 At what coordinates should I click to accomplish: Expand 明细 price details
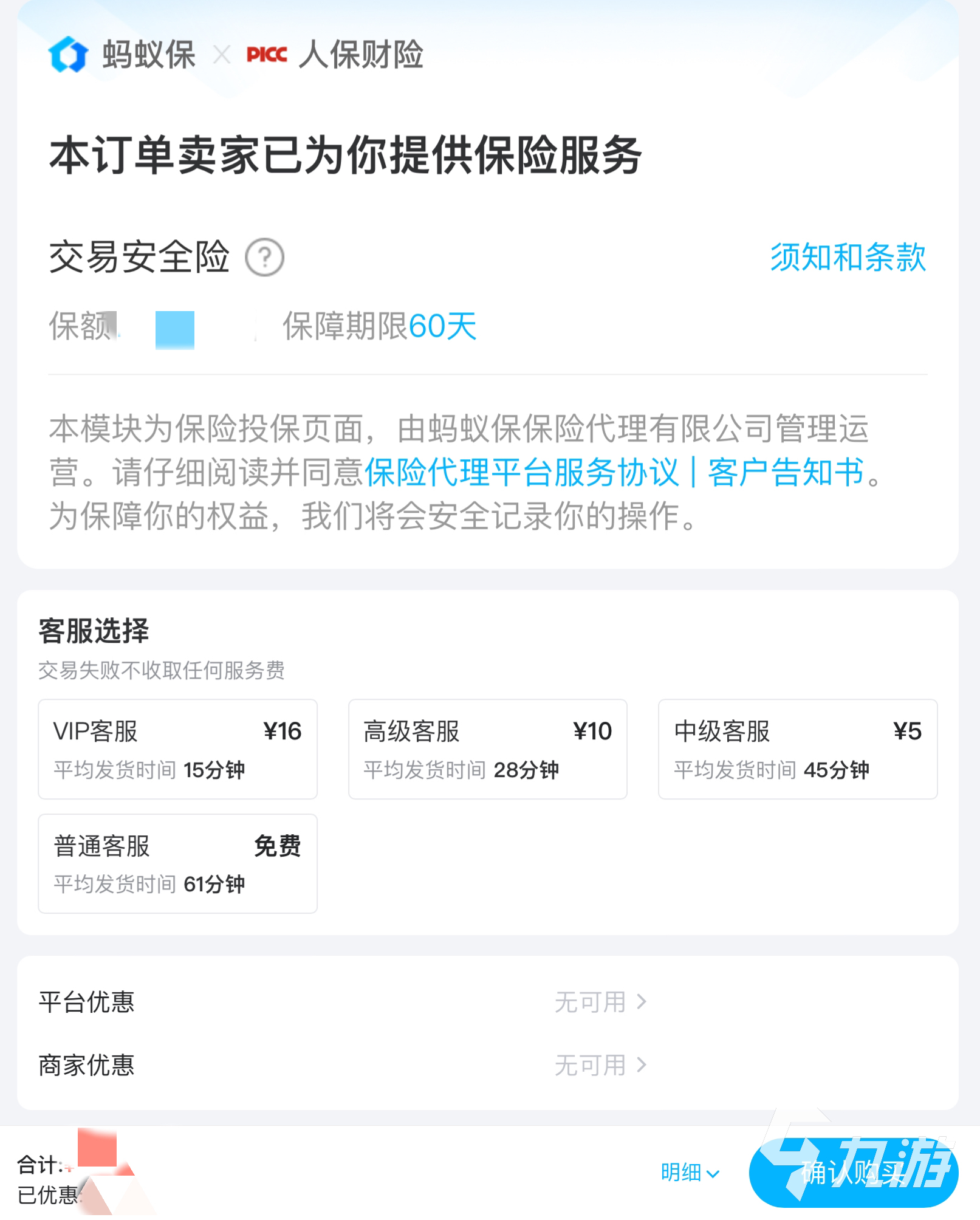(690, 1172)
